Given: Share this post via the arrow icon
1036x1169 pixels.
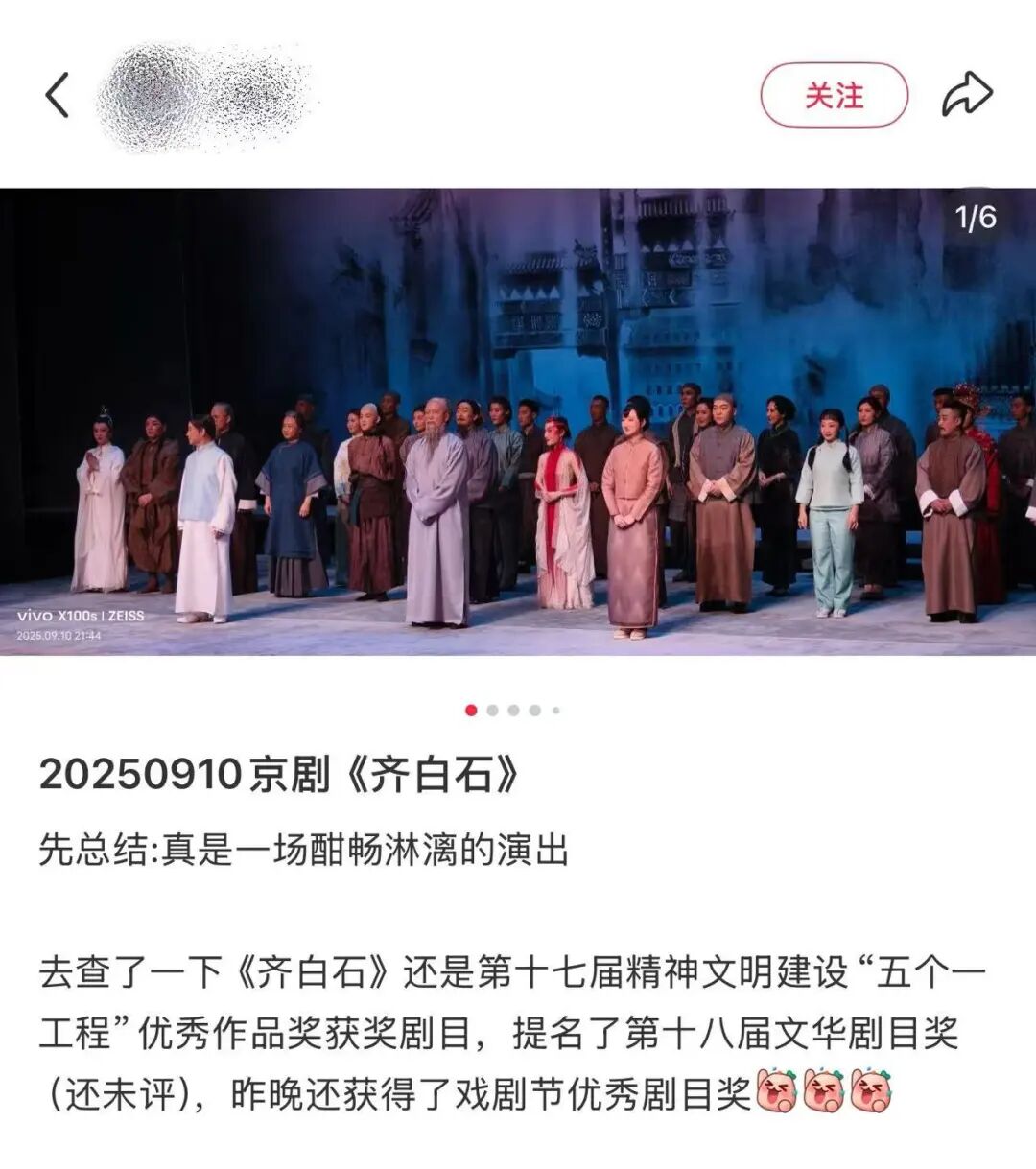Looking at the screenshot, I should 966,95.
